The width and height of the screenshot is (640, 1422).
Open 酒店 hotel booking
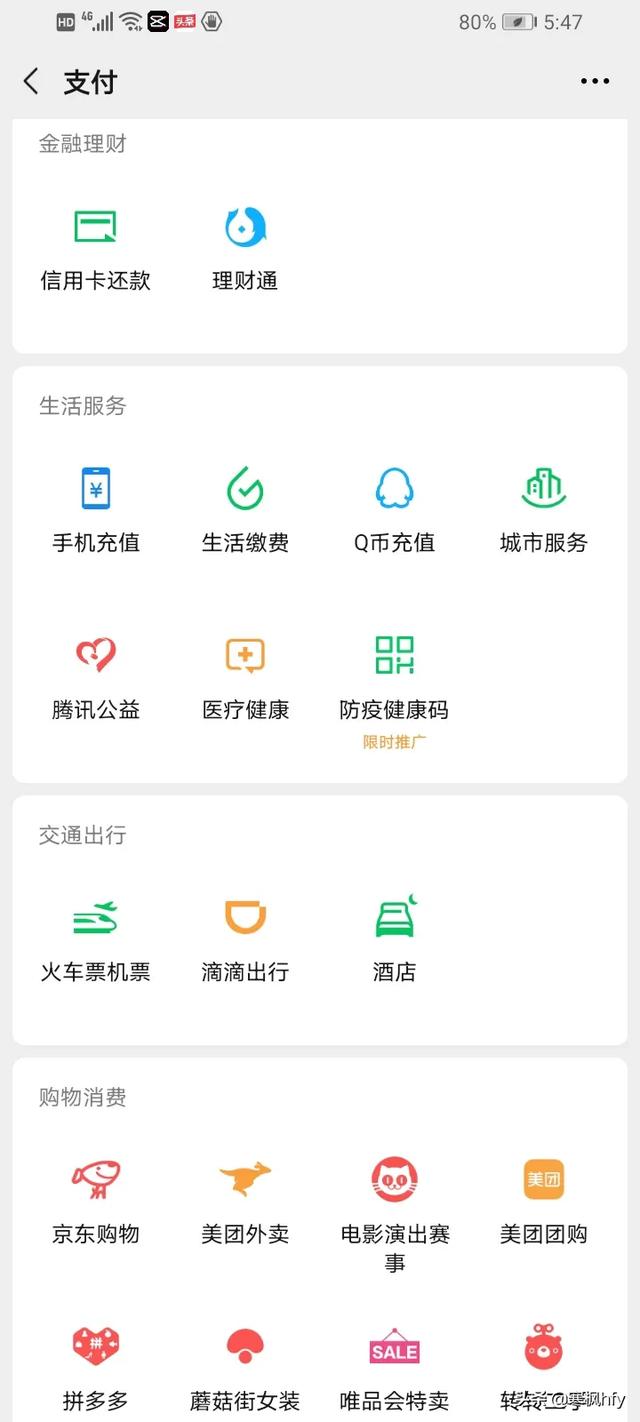(394, 940)
